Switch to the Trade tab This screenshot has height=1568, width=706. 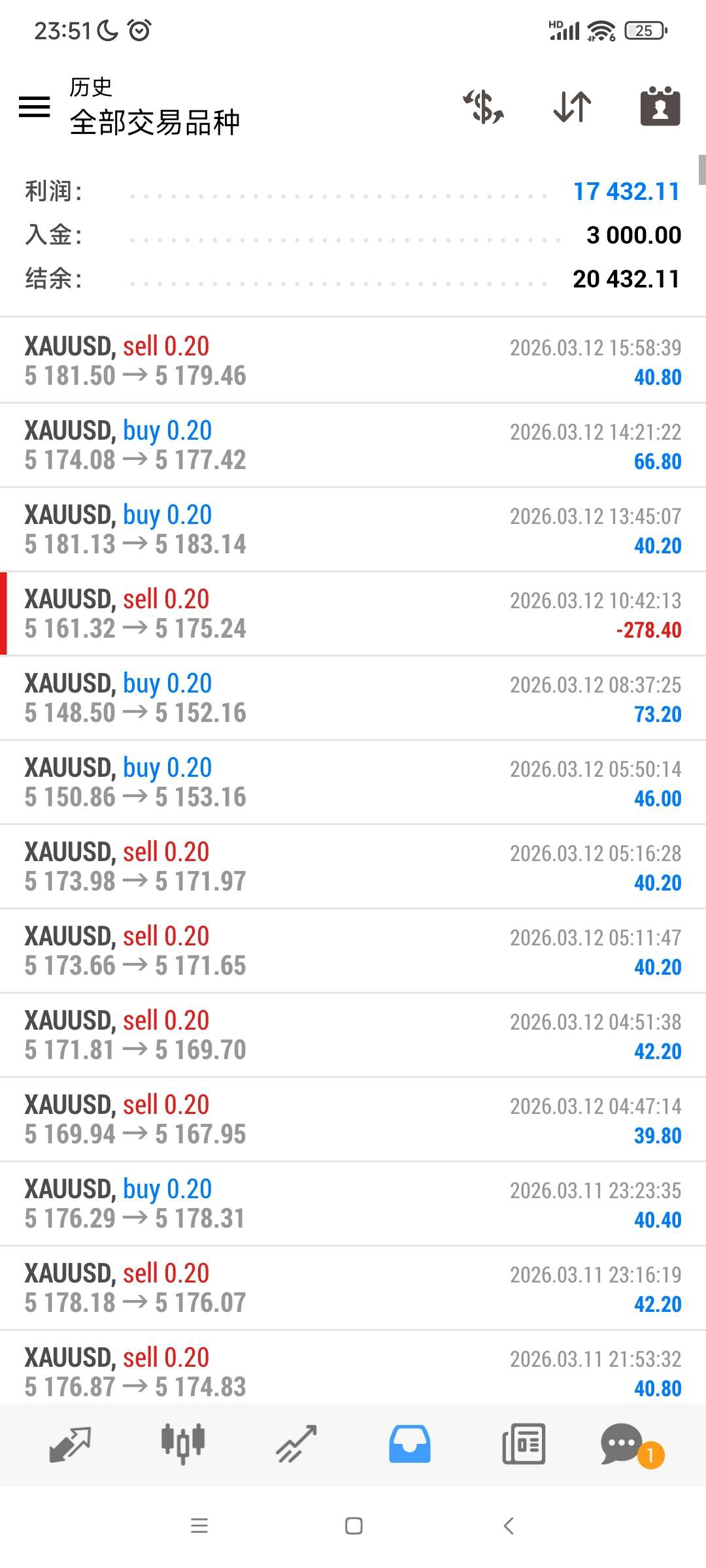(296, 1444)
